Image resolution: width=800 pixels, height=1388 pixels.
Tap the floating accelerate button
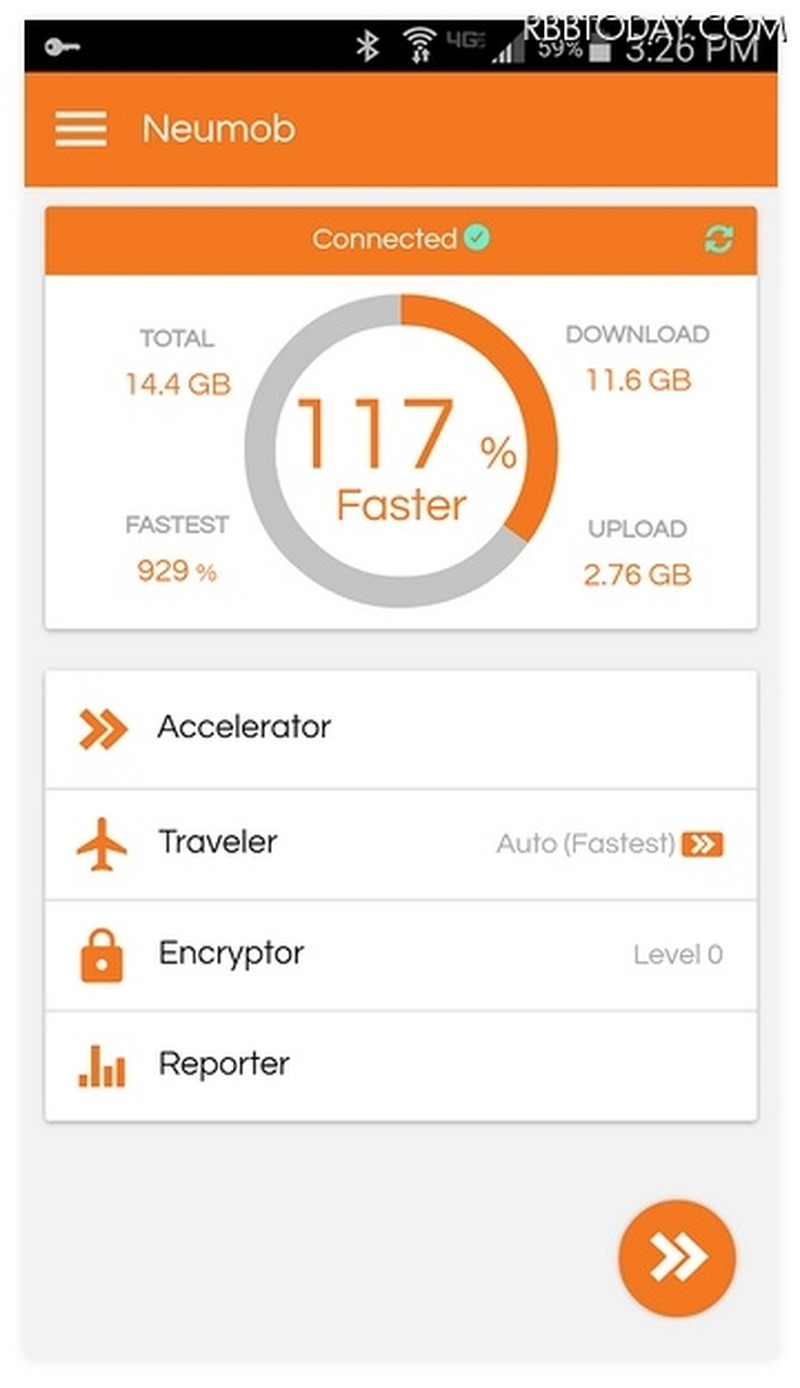(677, 1257)
